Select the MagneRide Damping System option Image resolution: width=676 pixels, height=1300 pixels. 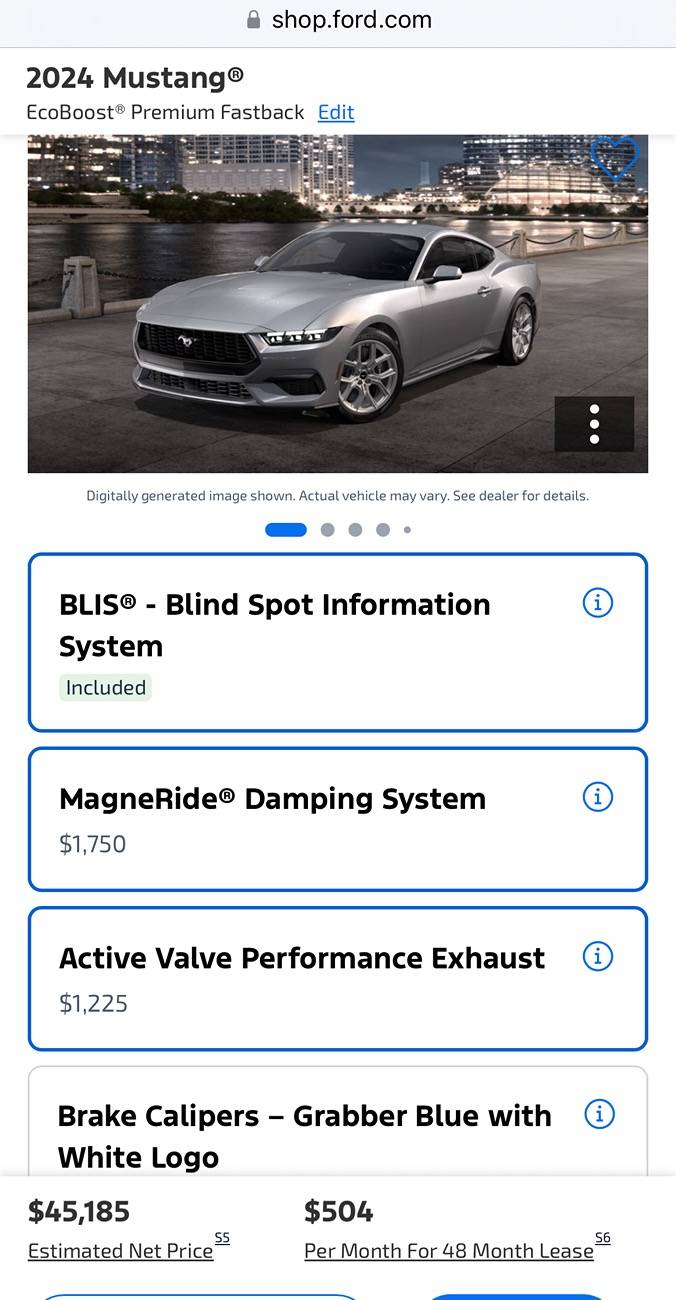point(300,818)
